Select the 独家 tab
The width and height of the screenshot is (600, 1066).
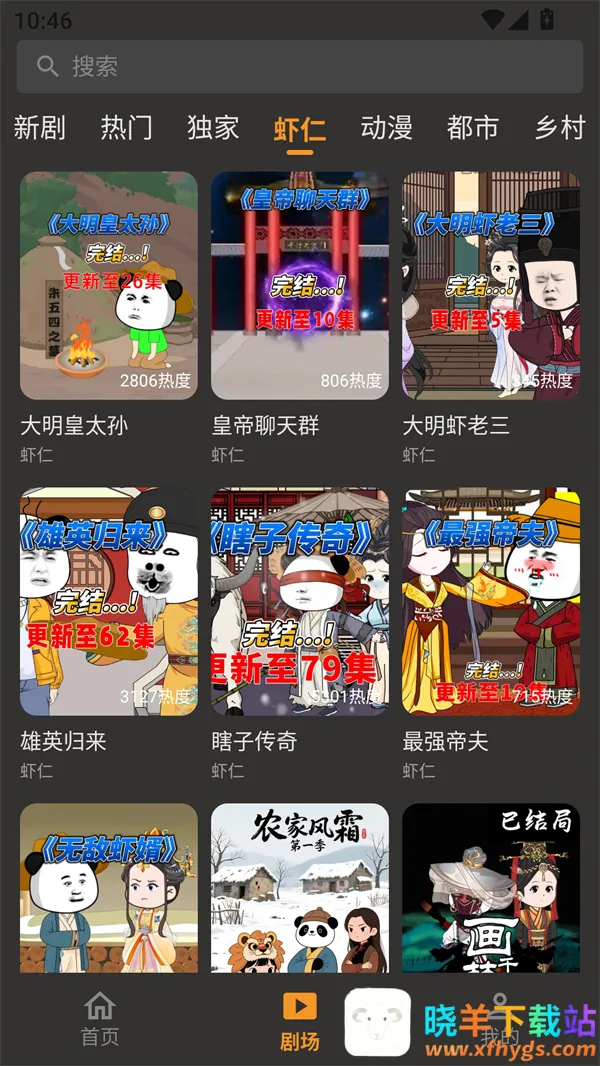click(213, 127)
